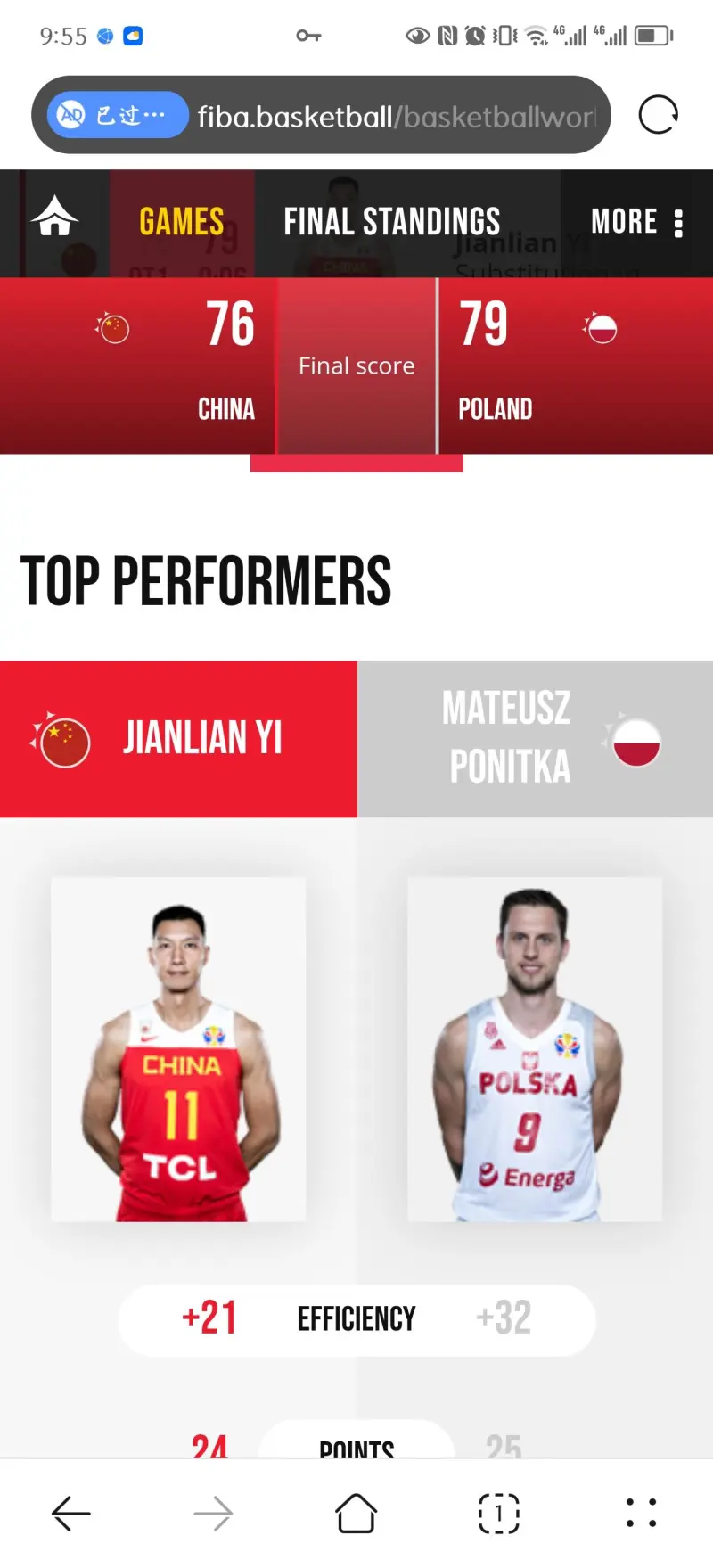Select Mateusz Ponitka top performer tab

[x=535, y=739]
